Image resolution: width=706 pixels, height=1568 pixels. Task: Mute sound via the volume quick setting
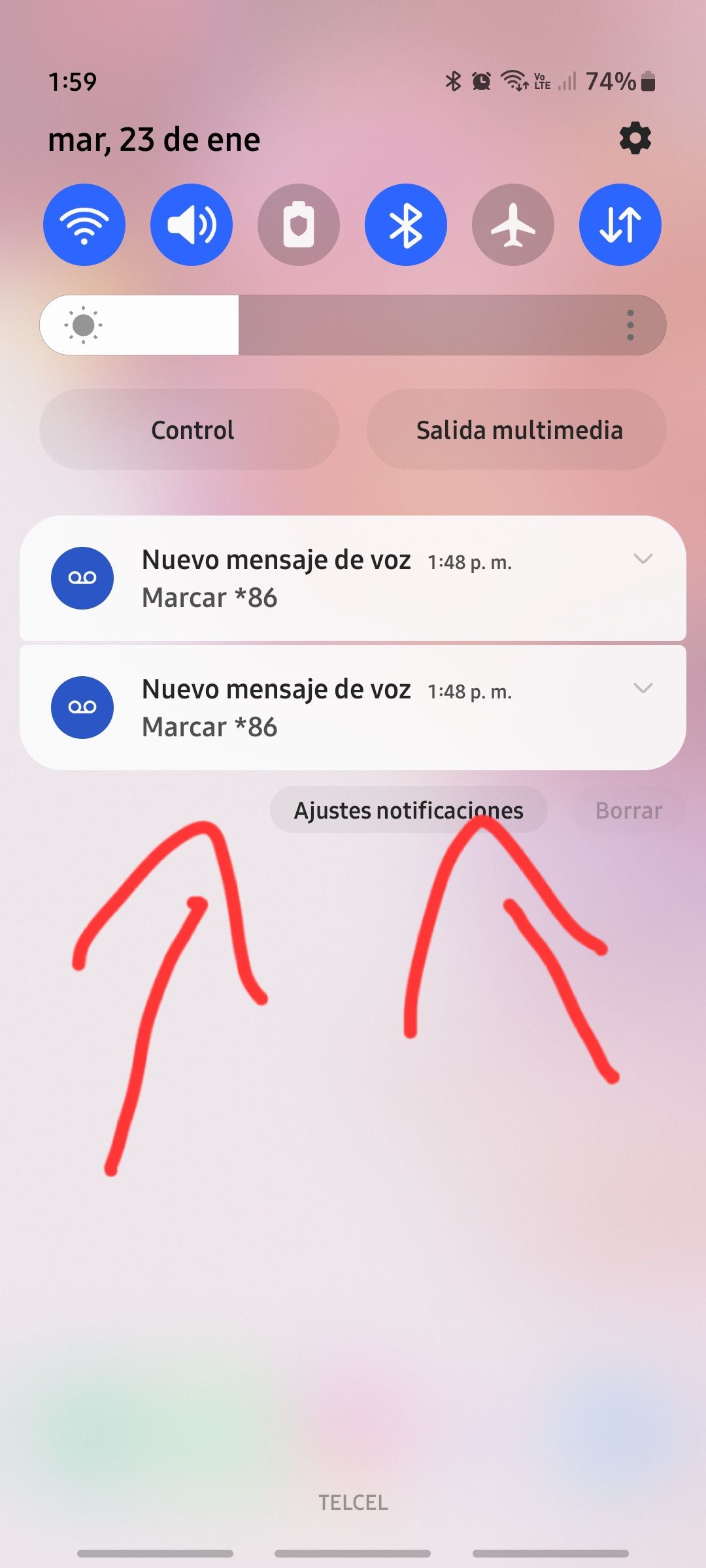(192, 224)
